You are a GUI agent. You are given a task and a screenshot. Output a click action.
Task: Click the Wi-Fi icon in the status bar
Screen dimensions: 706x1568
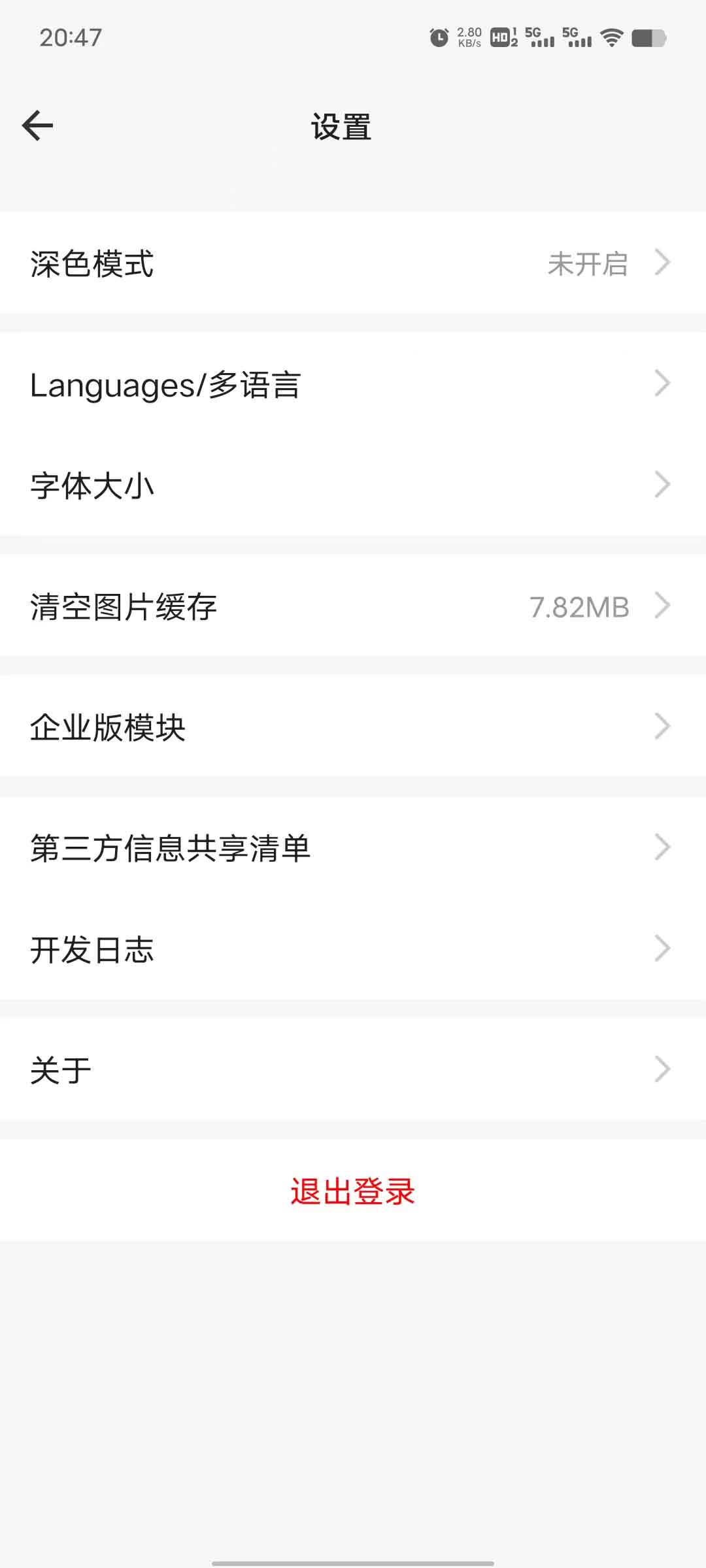[611, 39]
